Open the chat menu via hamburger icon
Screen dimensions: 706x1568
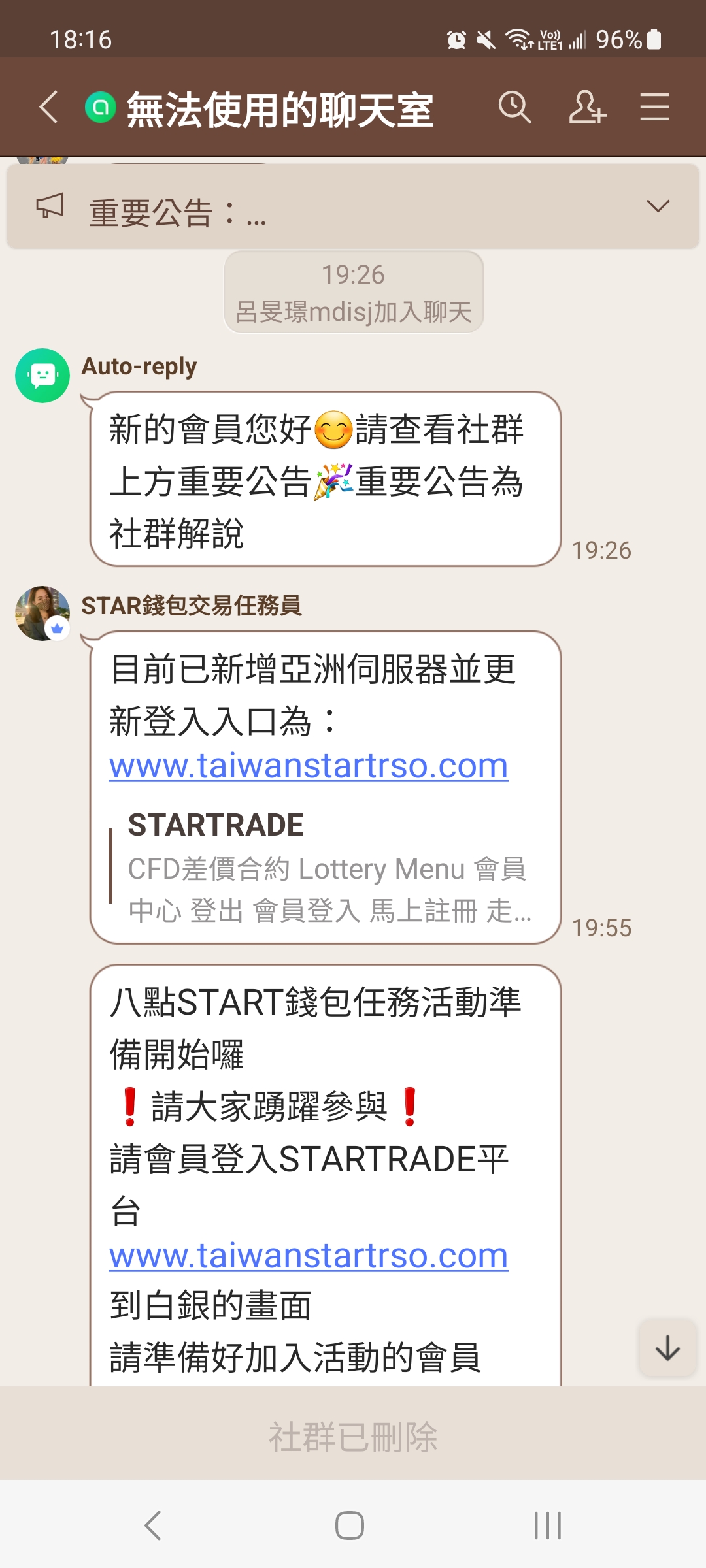click(x=654, y=107)
